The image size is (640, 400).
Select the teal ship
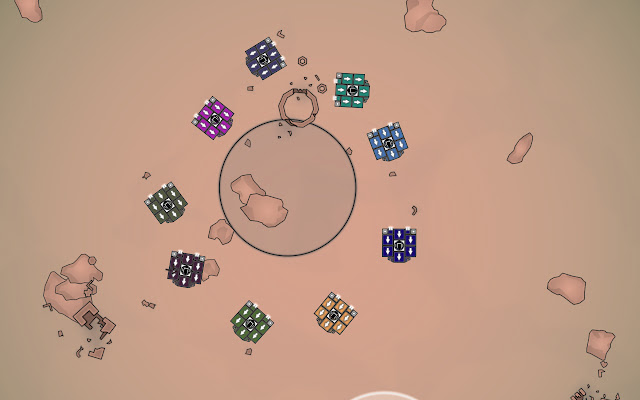[x=351, y=90]
